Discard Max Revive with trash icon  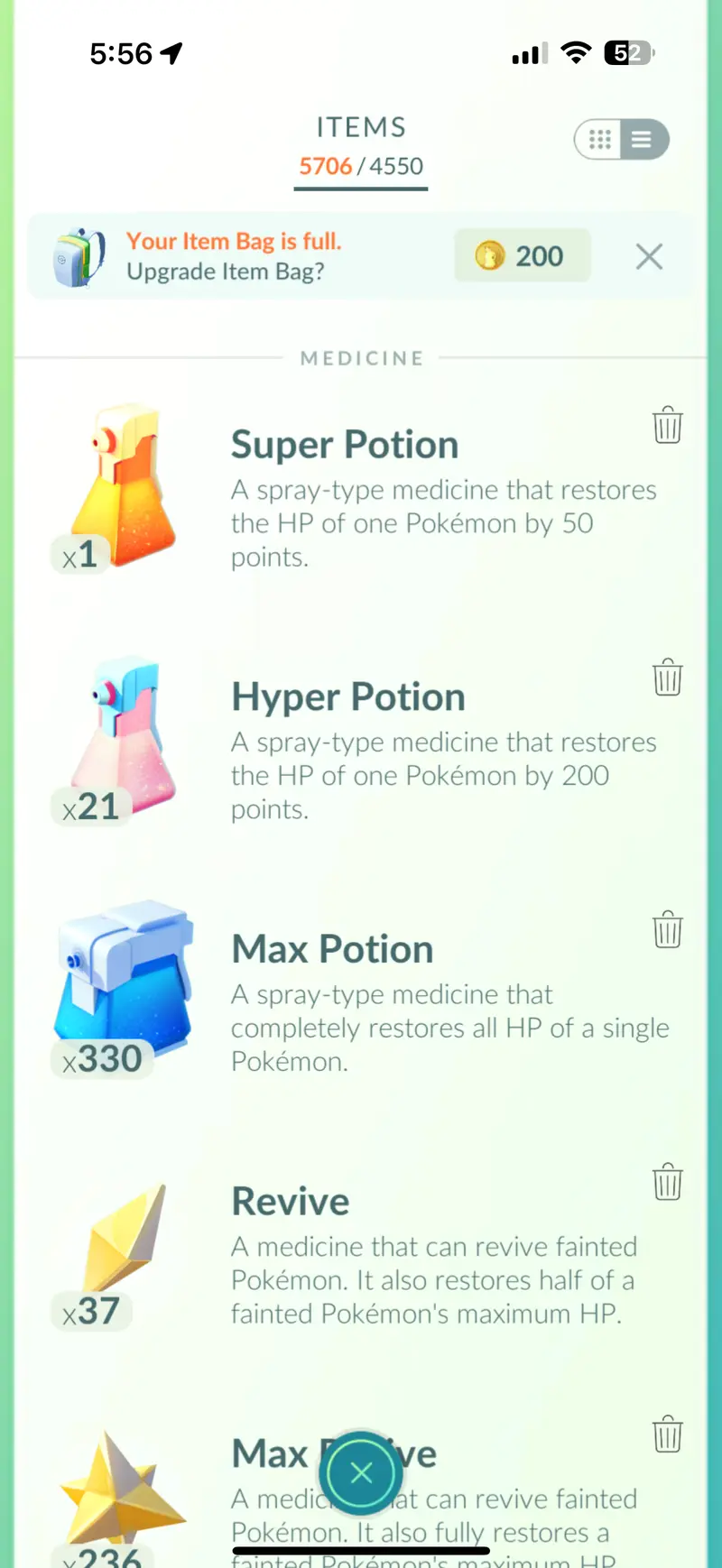pos(667,1434)
